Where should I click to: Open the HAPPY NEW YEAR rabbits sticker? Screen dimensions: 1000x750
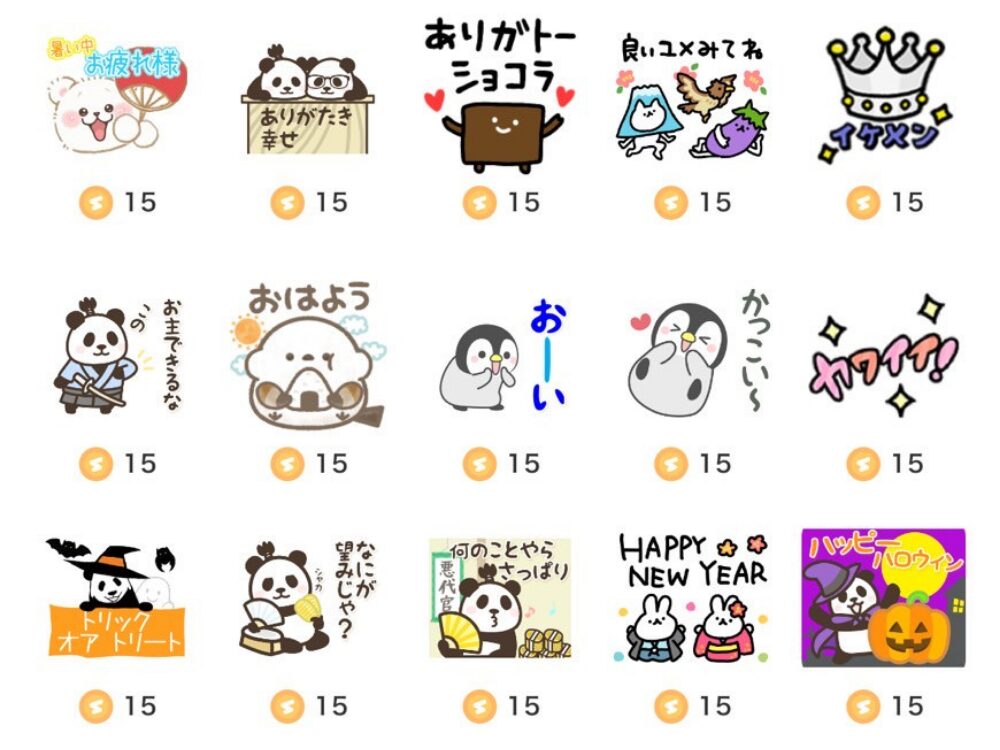pos(692,598)
